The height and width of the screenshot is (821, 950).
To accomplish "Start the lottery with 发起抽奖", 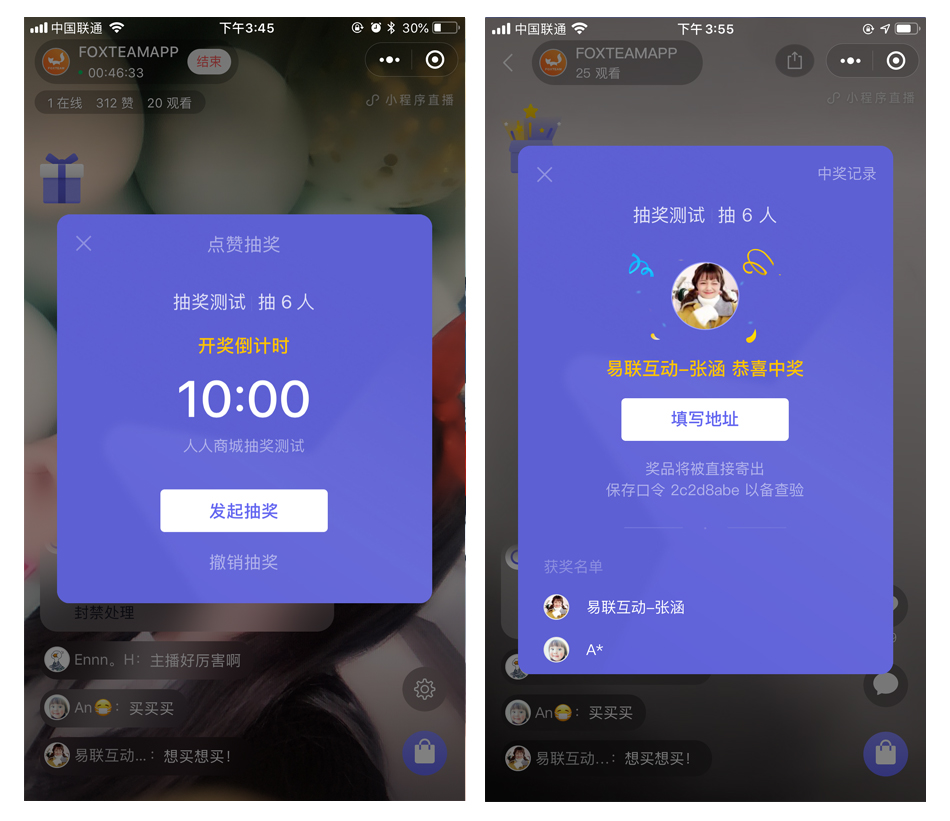I will click(x=243, y=511).
